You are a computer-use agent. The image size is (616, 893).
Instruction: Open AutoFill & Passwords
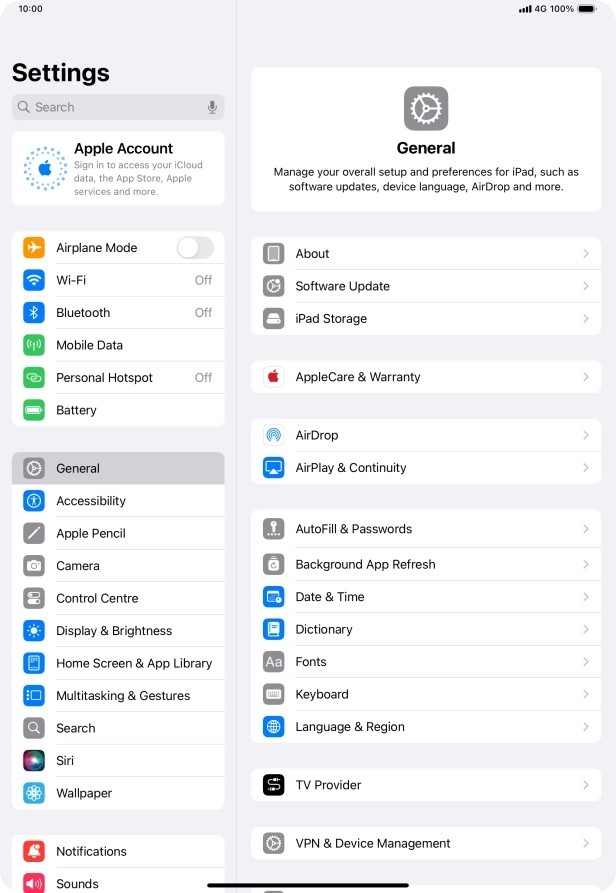coord(426,529)
